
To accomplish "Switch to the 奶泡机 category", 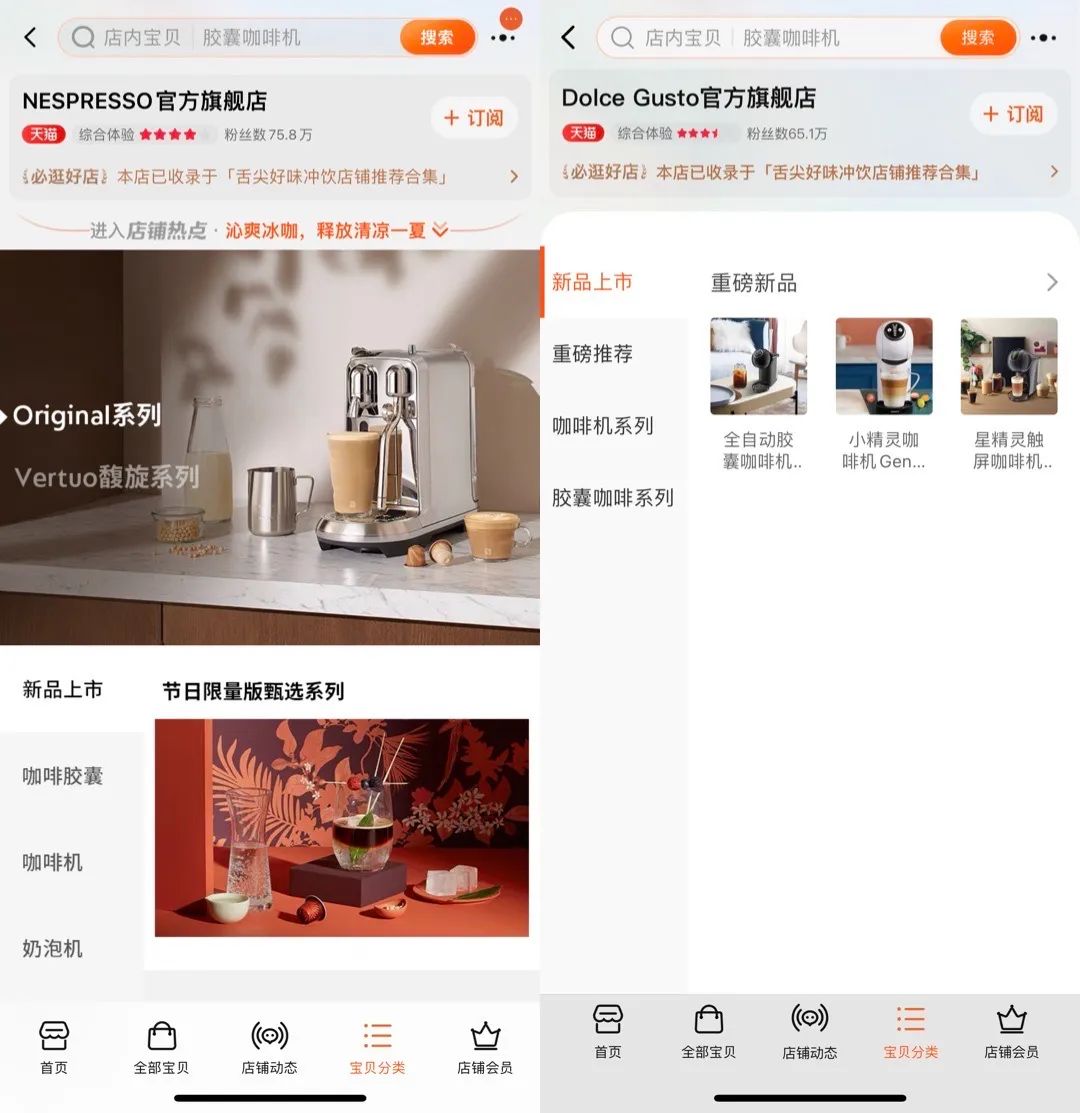I will click(52, 948).
